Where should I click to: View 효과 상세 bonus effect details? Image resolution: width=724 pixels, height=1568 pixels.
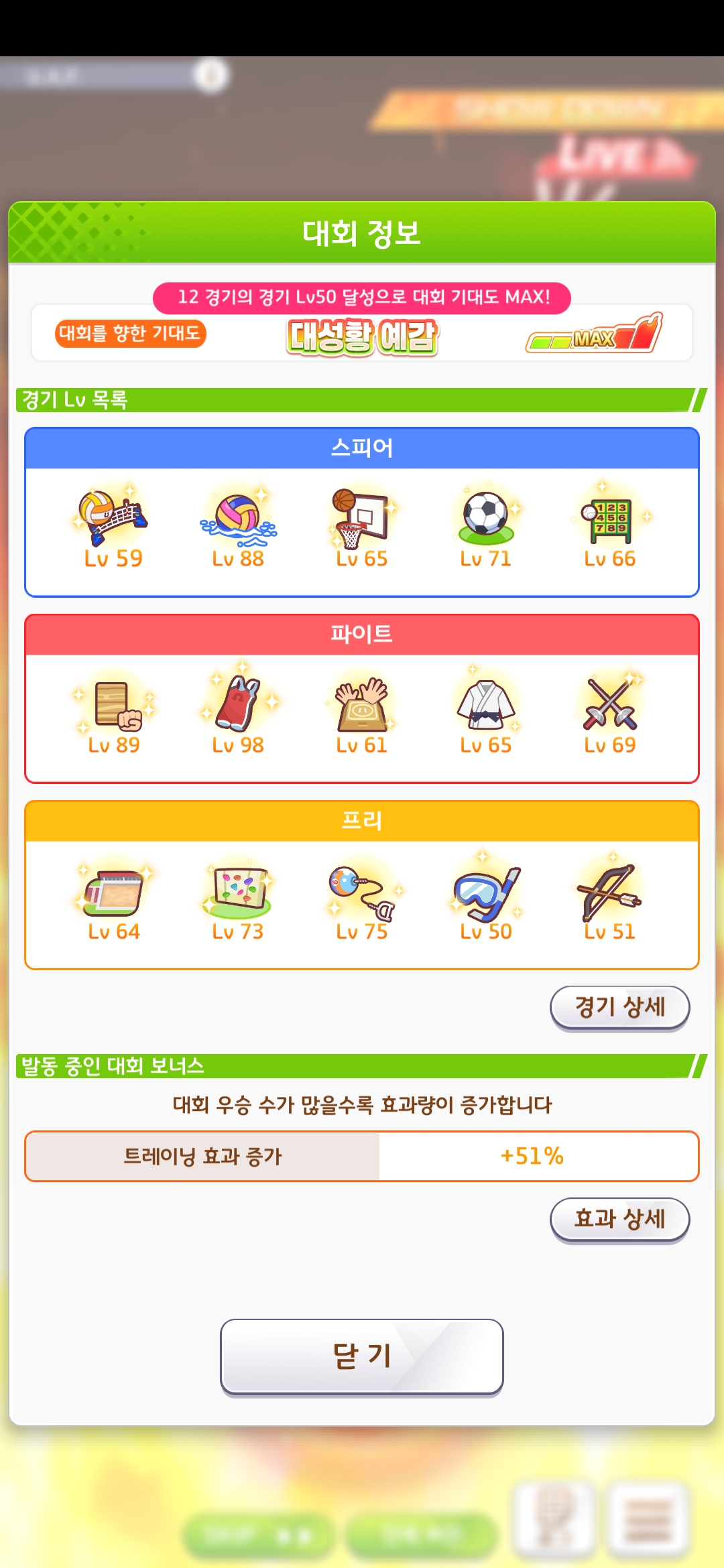coord(619,1218)
